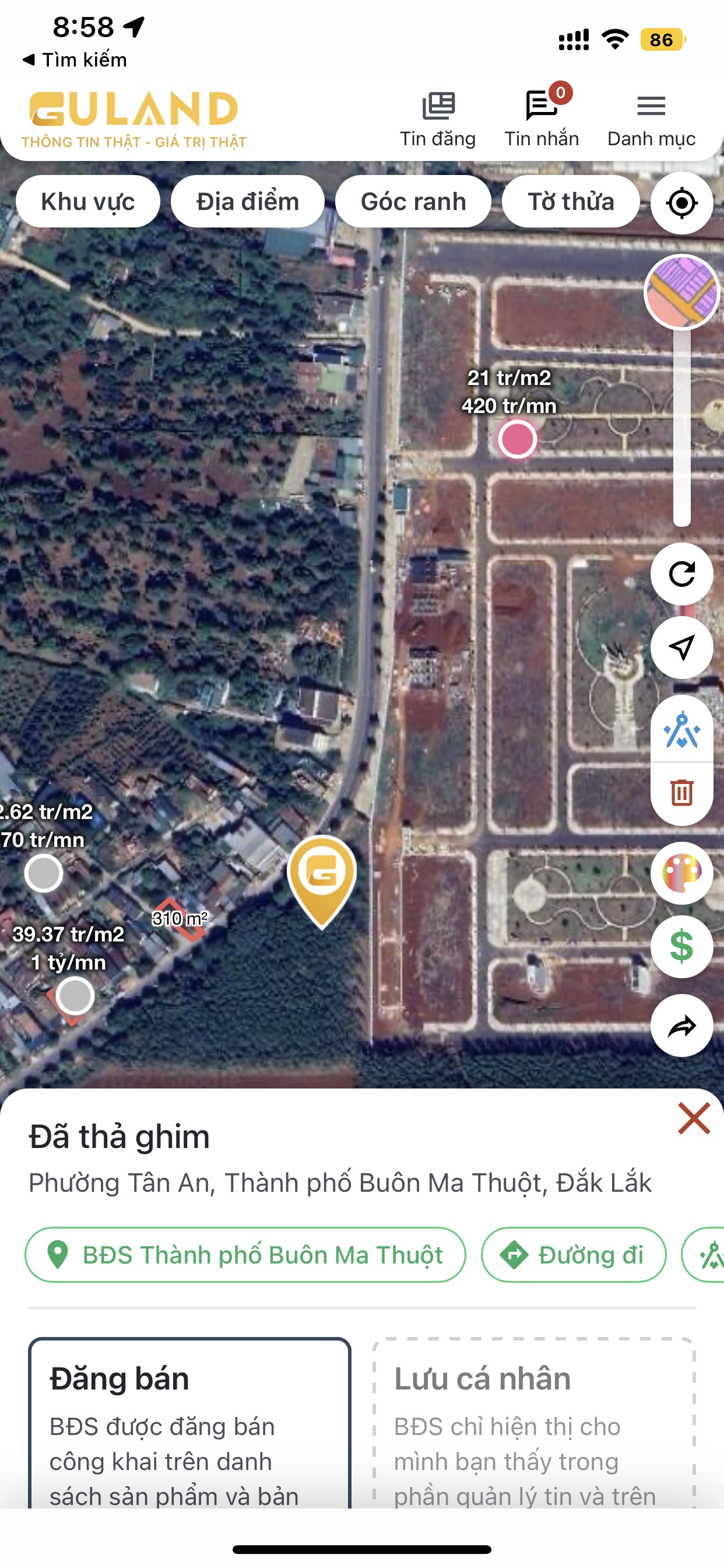Open the color palette tool
The image size is (724, 1568).
pos(681,873)
